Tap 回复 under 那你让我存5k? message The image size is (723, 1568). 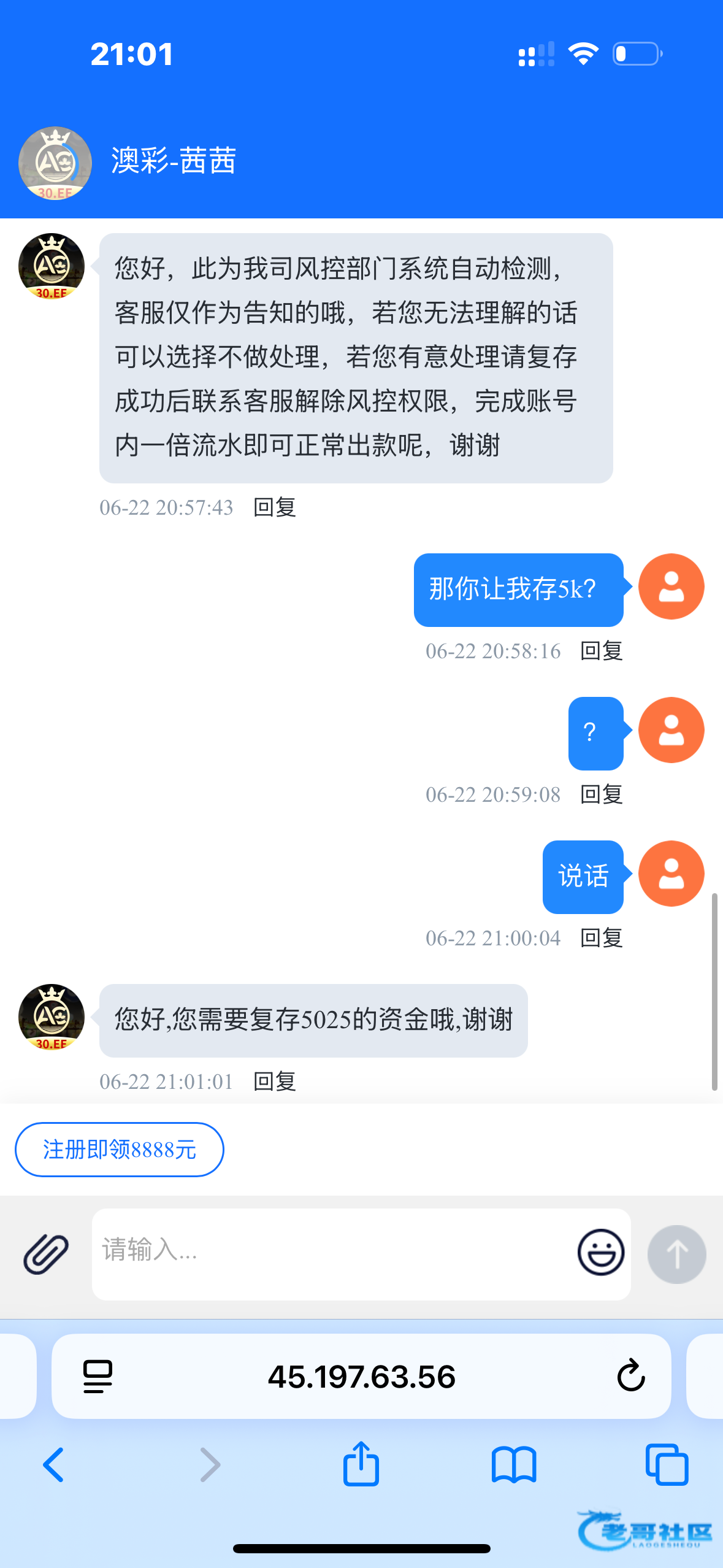tap(602, 651)
